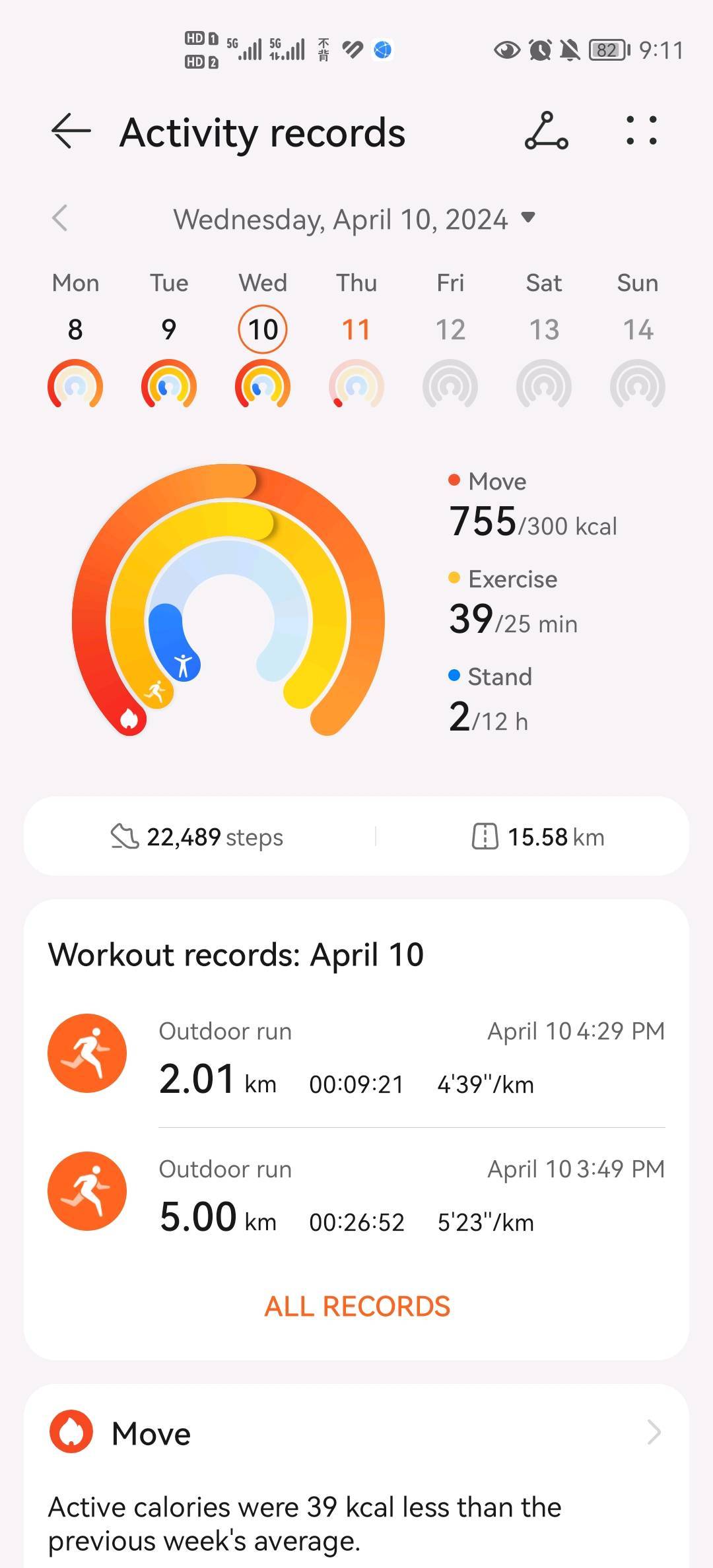
Task: Expand the Wednesday, April 10, 2024 date picker
Action: click(x=355, y=219)
